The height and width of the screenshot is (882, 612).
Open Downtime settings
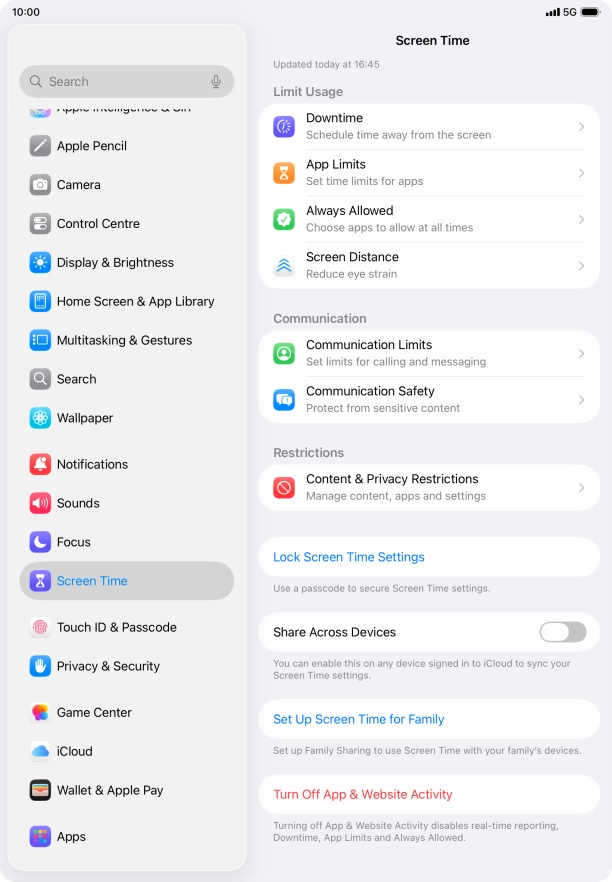point(429,126)
